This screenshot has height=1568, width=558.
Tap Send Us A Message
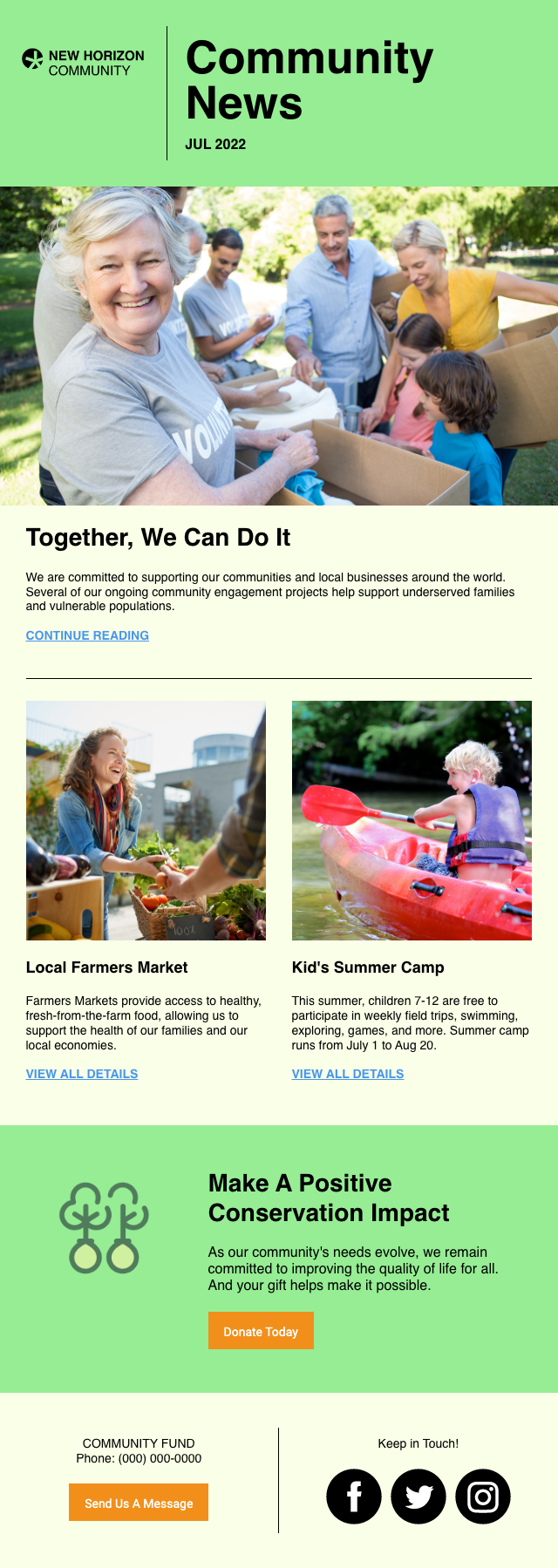tap(139, 1503)
